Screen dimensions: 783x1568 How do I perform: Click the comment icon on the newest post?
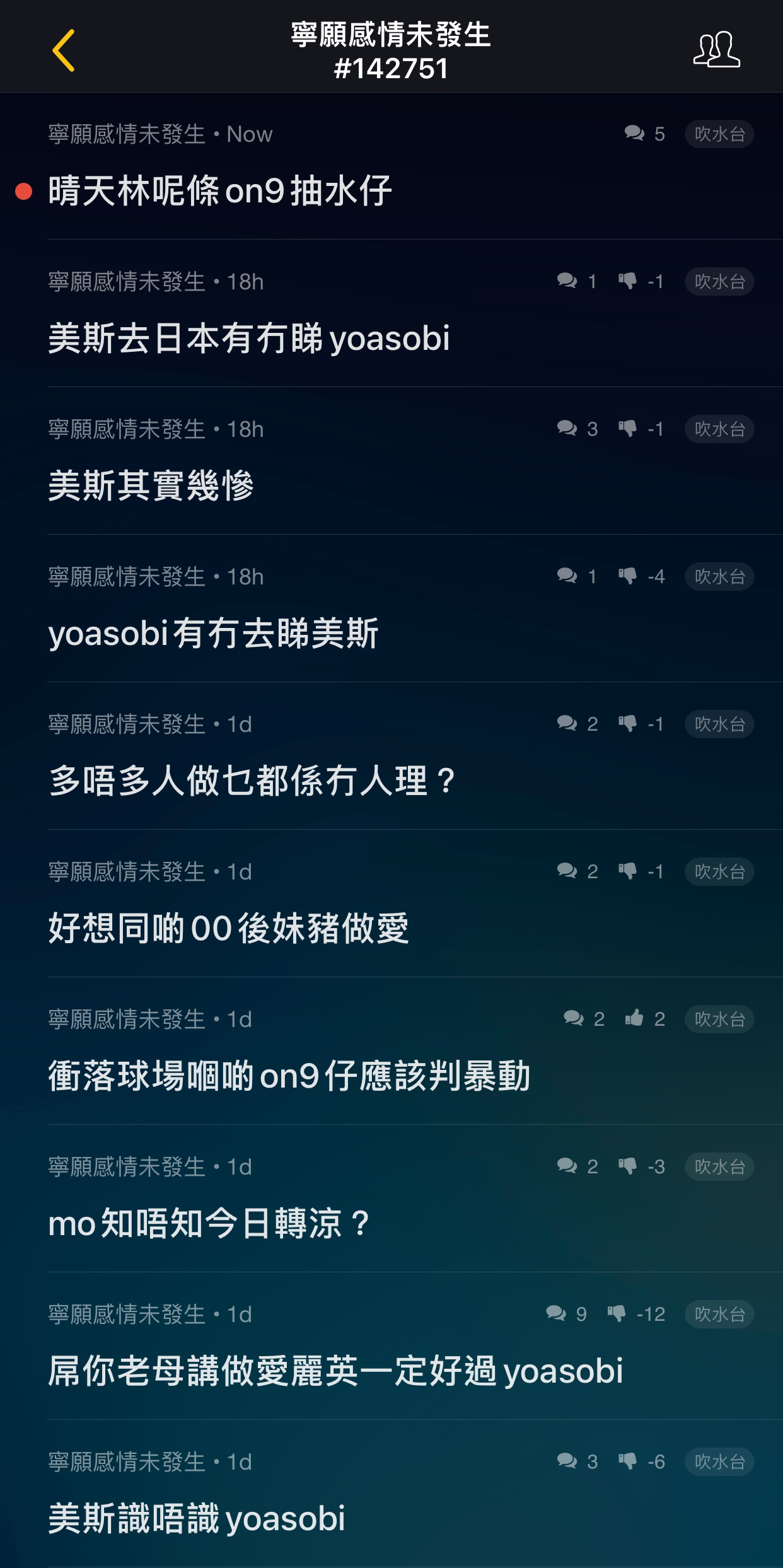click(633, 134)
